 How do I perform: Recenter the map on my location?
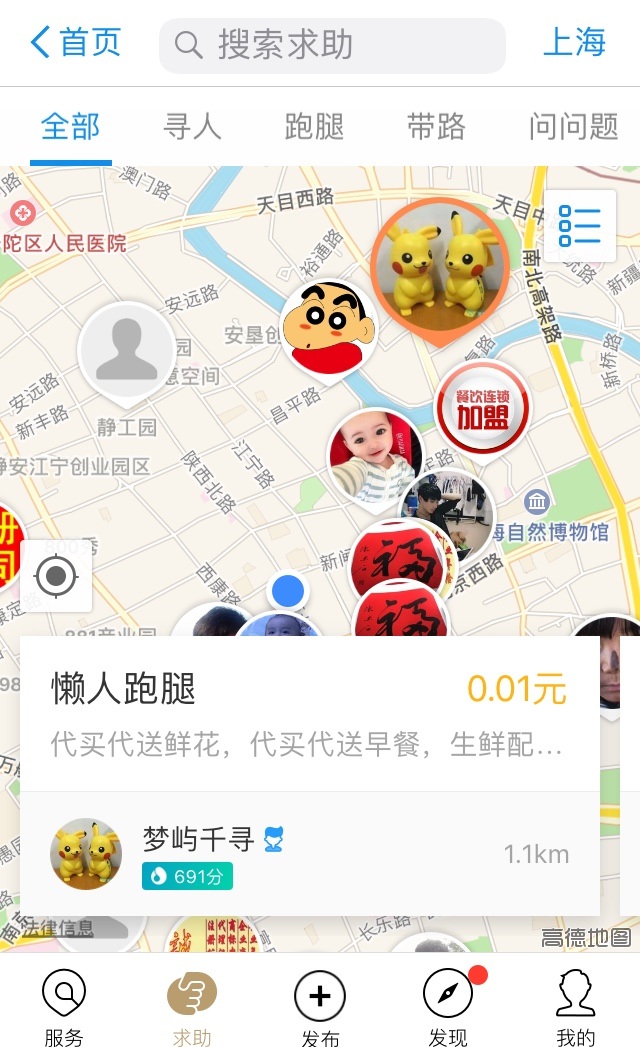coord(56,576)
